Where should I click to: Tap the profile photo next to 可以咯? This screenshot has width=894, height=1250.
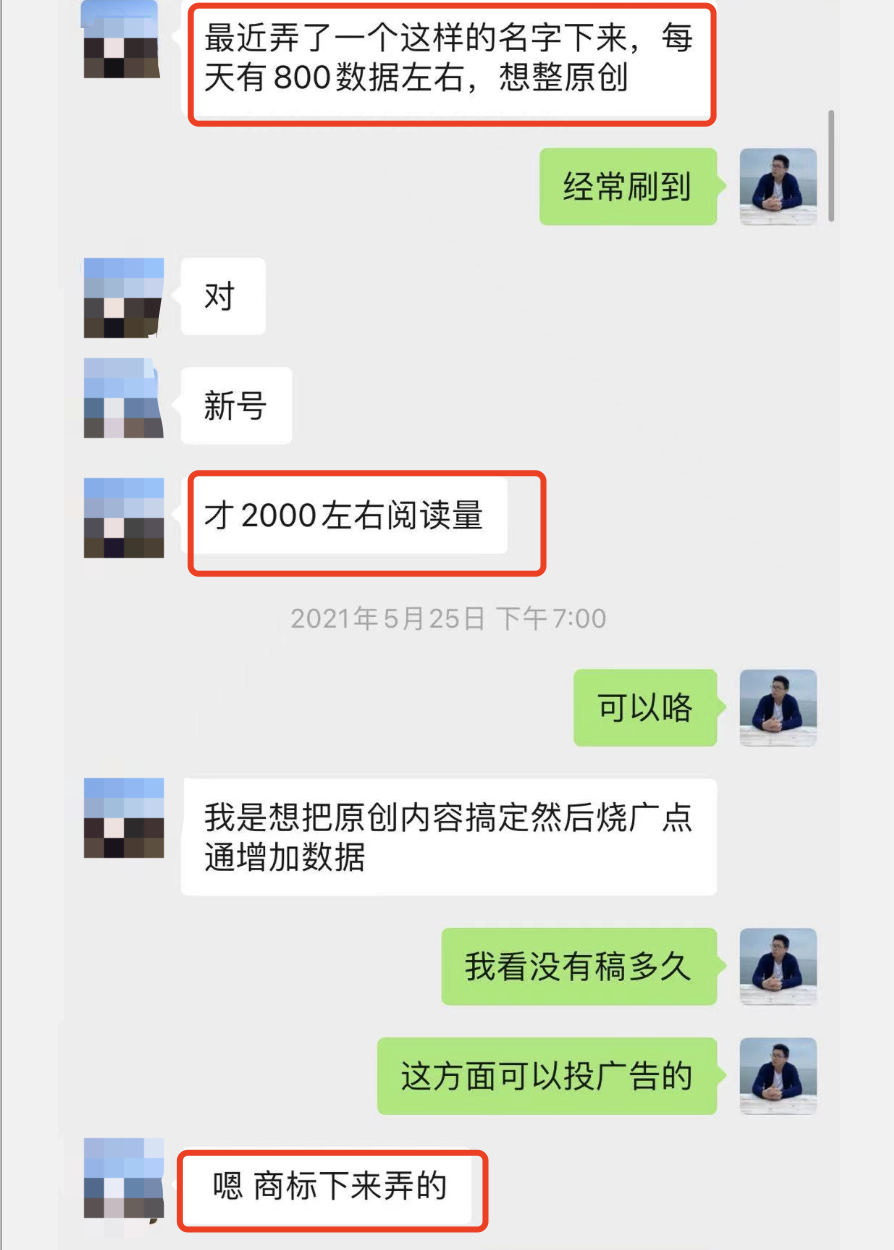click(778, 708)
